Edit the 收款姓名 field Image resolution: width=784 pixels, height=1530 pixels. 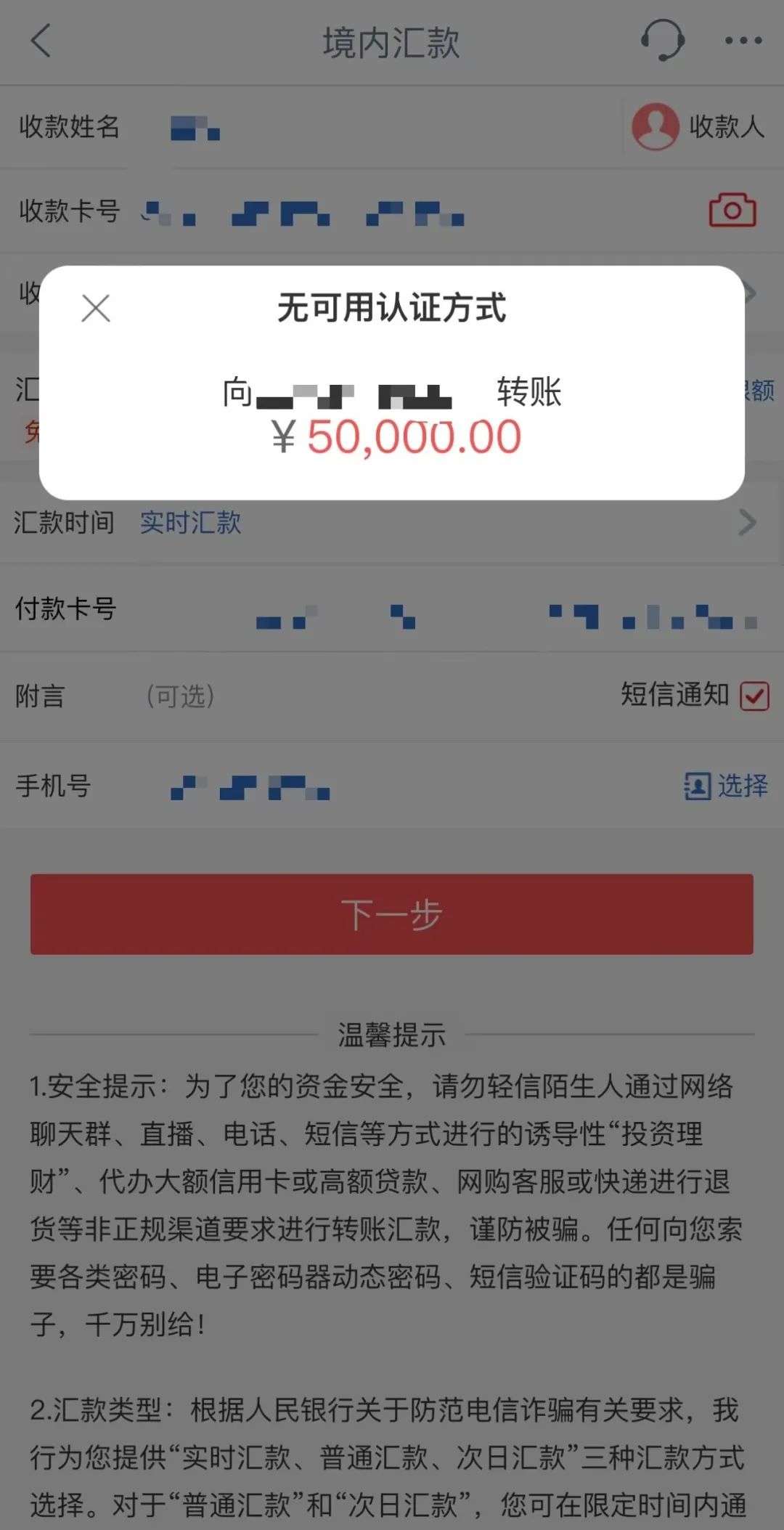pyautogui.click(x=363, y=128)
